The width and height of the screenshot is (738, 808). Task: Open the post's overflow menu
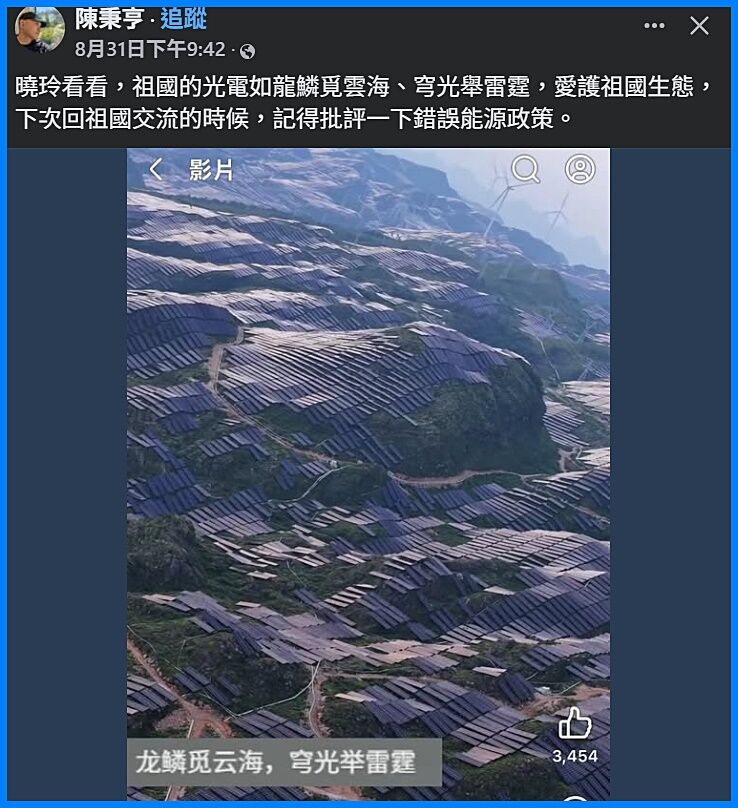coord(654,26)
